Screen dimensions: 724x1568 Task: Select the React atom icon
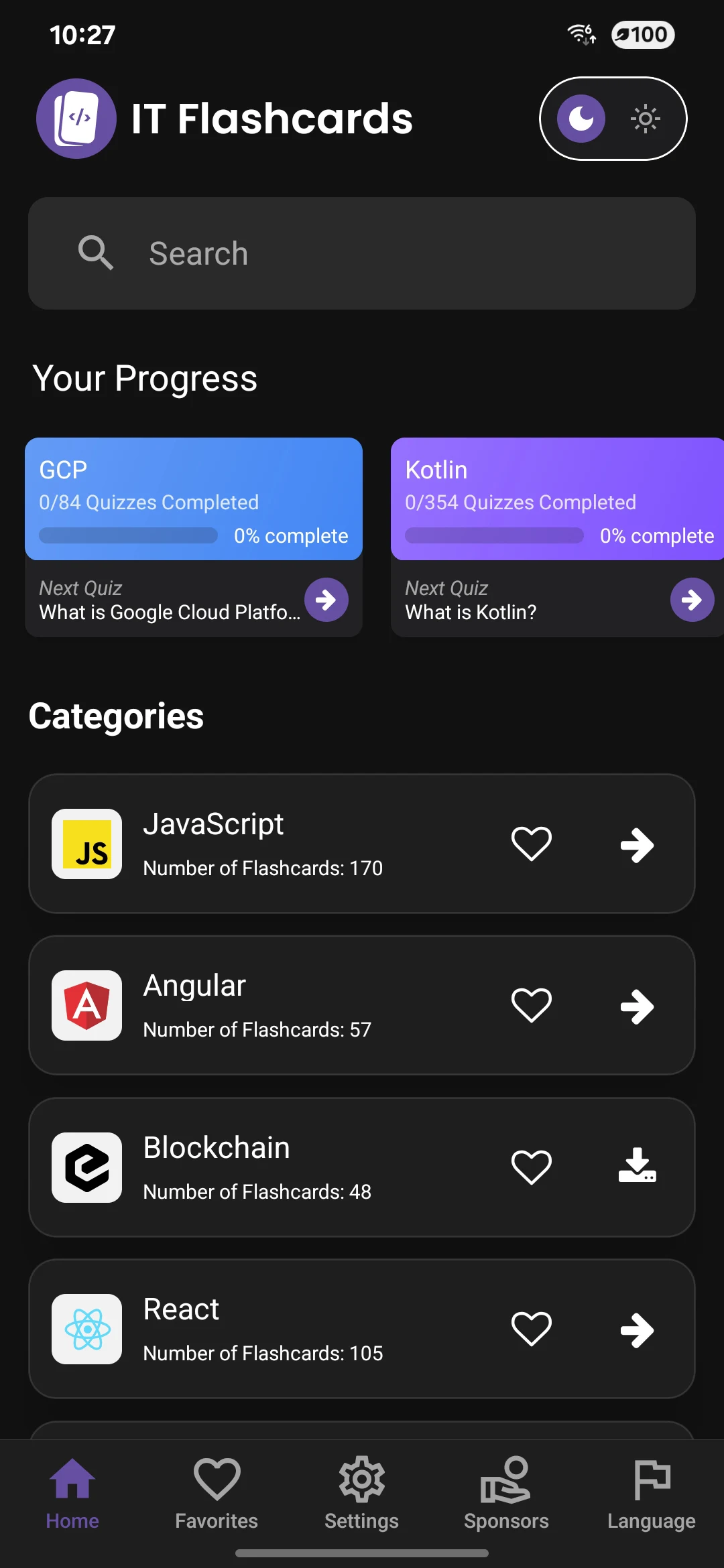pos(86,1330)
